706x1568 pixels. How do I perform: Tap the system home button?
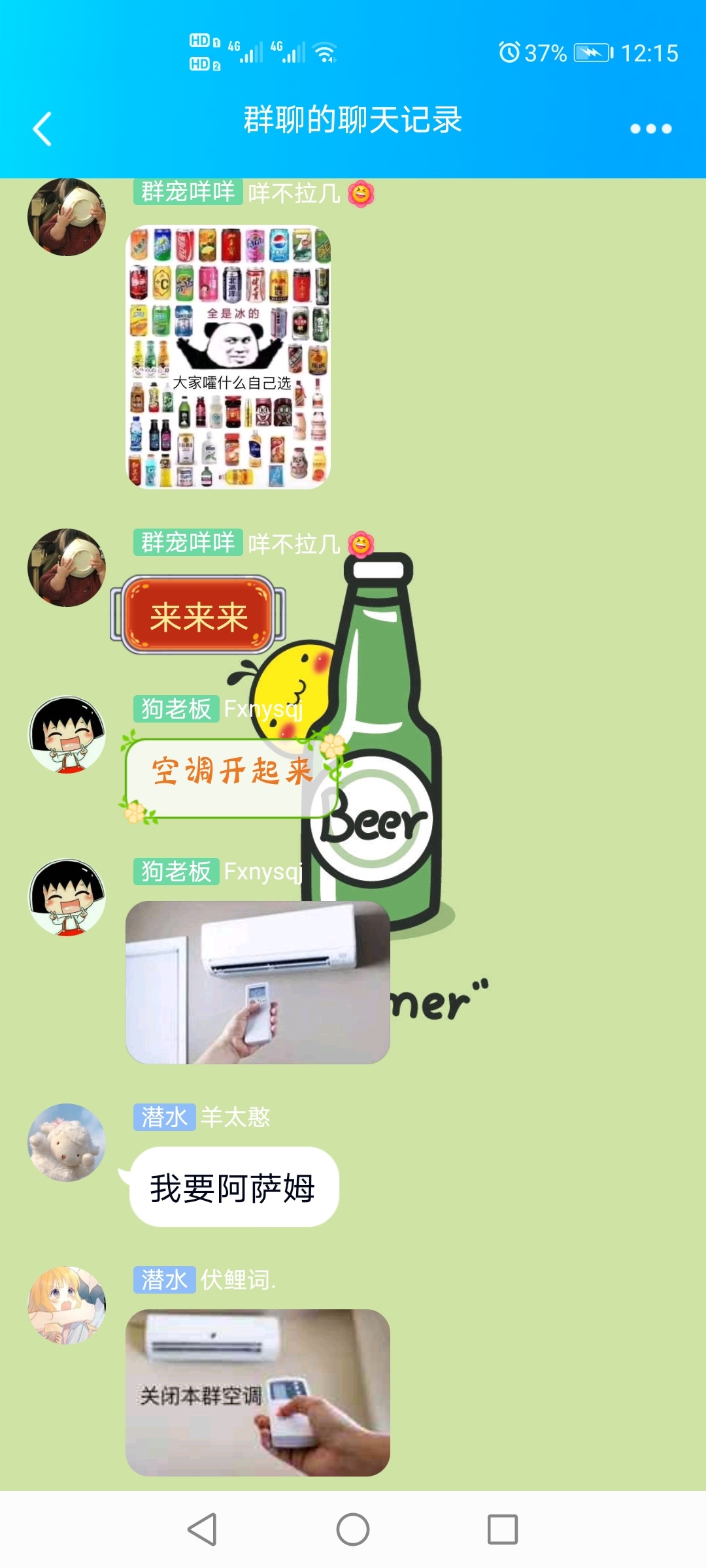pyautogui.click(x=353, y=1529)
